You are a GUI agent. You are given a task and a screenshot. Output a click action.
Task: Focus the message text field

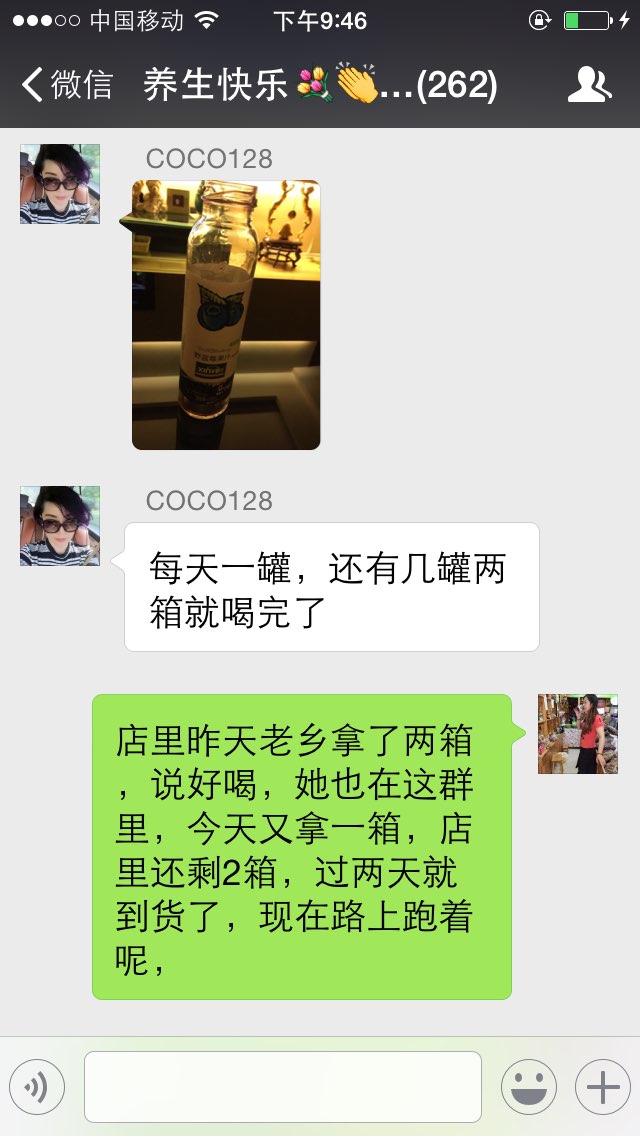click(x=283, y=1087)
